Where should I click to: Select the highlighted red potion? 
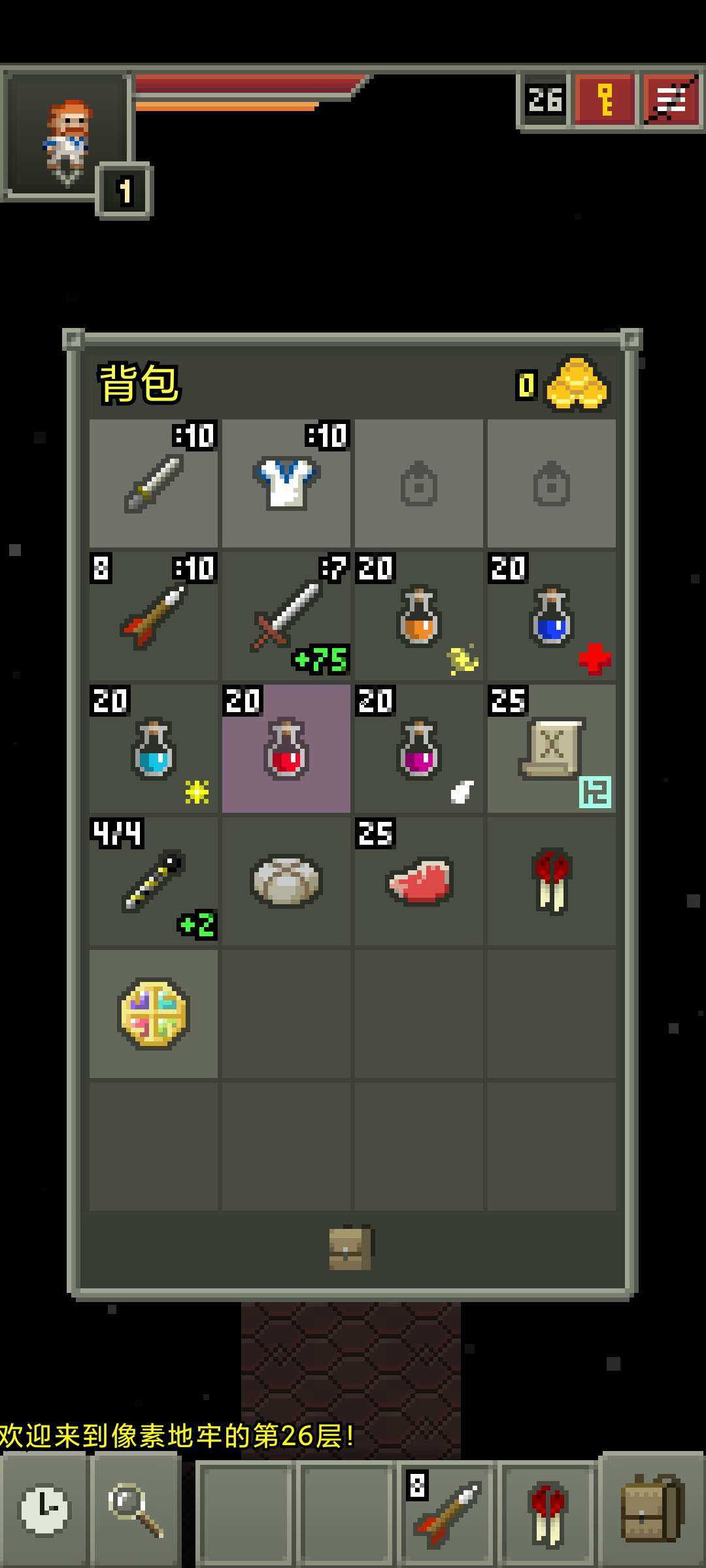286,749
